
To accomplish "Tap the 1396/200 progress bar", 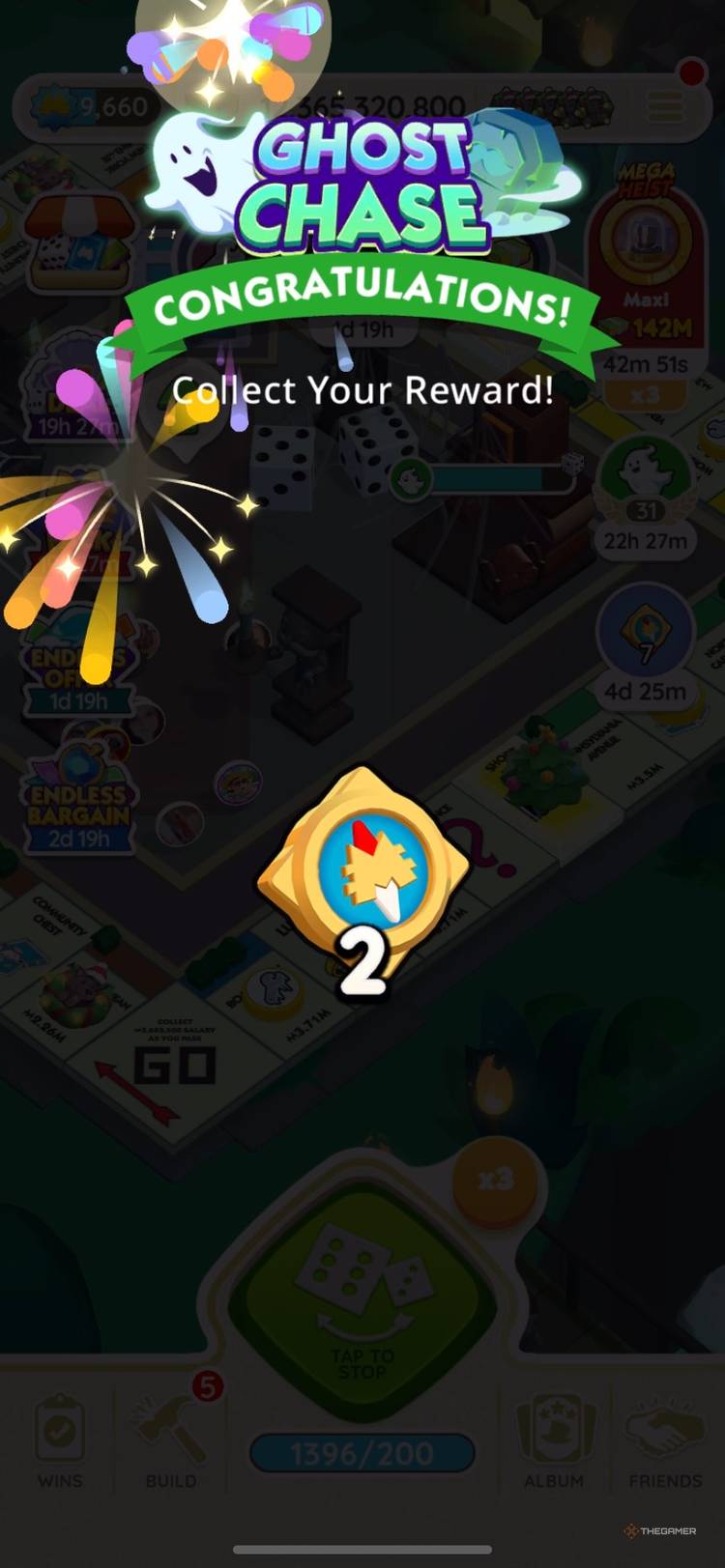I will tap(362, 1452).
